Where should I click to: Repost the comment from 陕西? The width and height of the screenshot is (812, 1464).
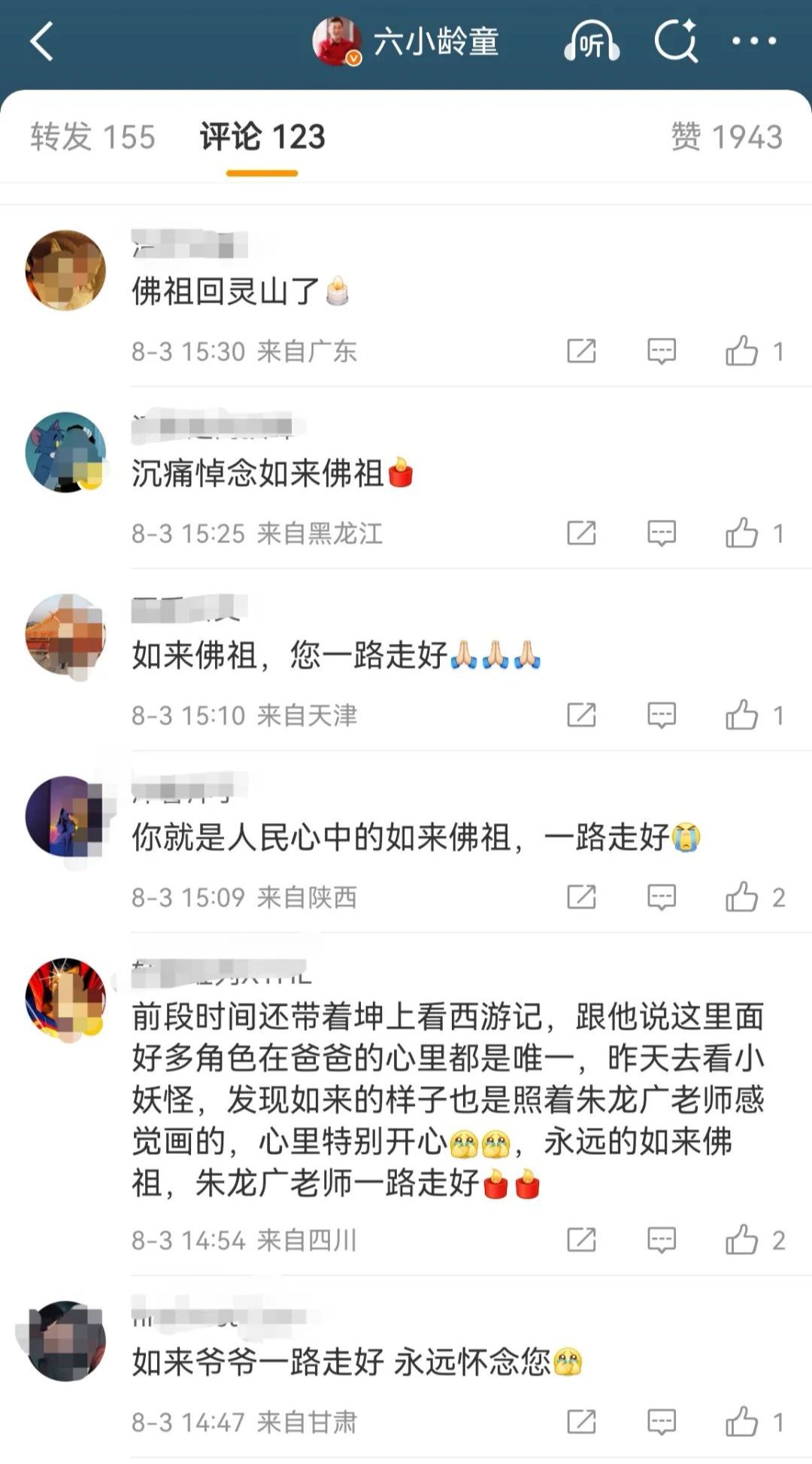click(581, 898)
